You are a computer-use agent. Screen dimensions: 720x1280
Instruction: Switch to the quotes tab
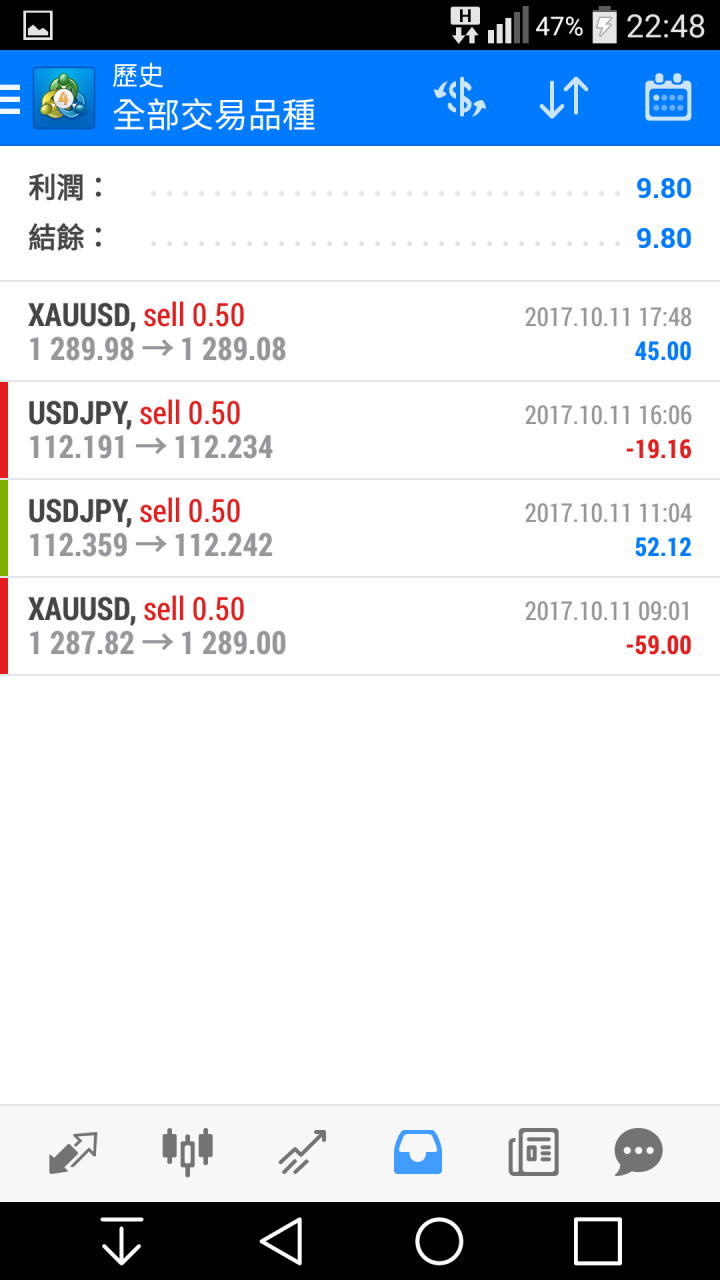pyautogui.click(x=74, y=1153)
